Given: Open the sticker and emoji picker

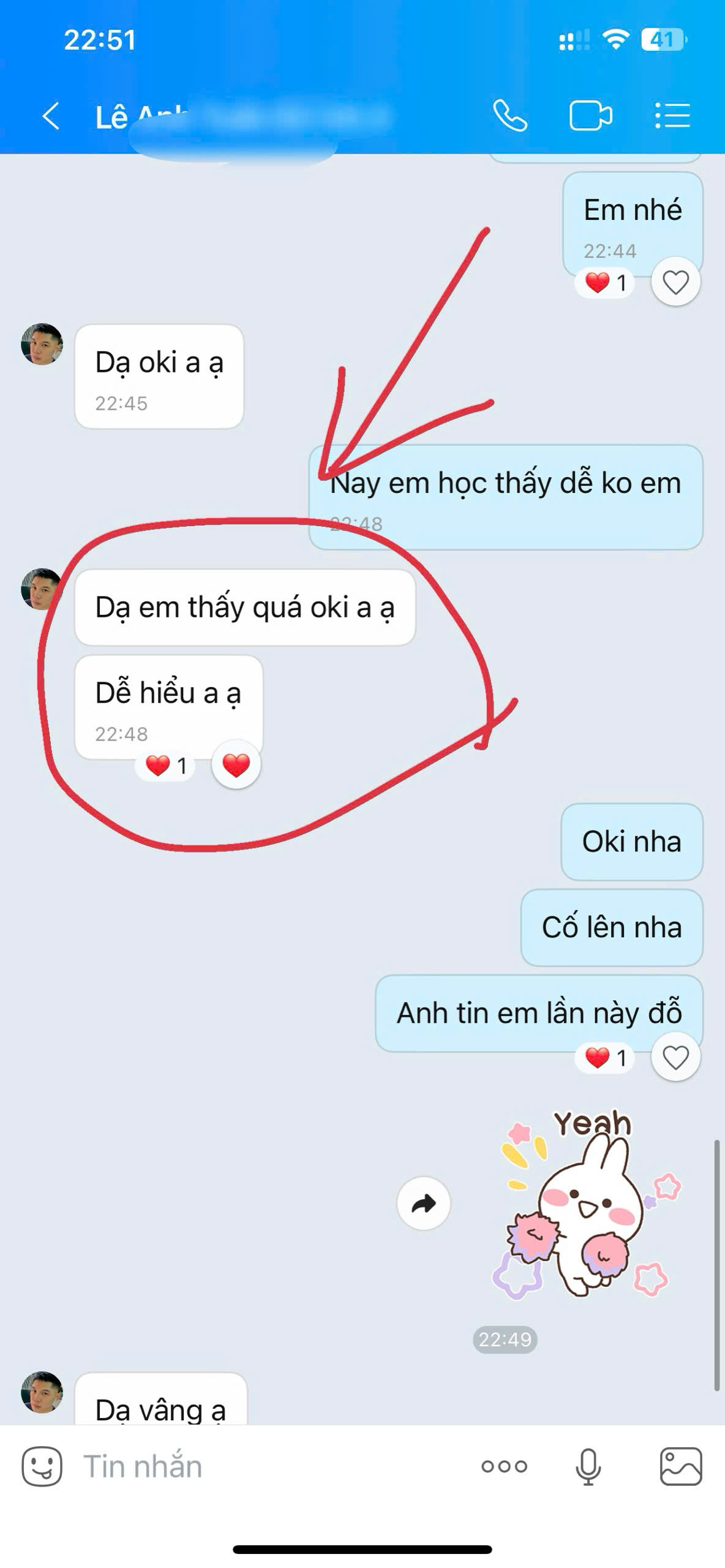Looking at the screenshot, I should tap(42, 1466).
